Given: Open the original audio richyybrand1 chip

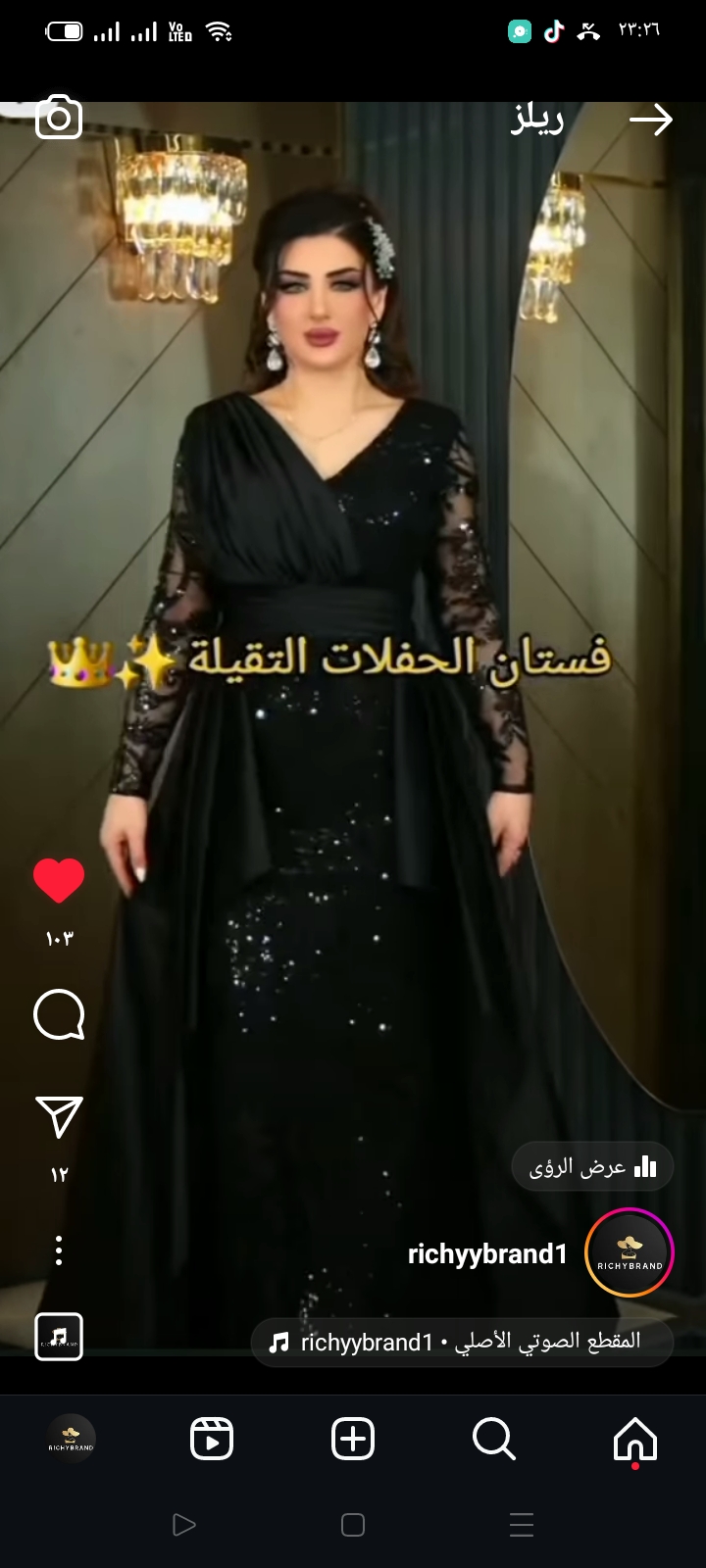Looking at the screenshot, I should point(462,1342).
